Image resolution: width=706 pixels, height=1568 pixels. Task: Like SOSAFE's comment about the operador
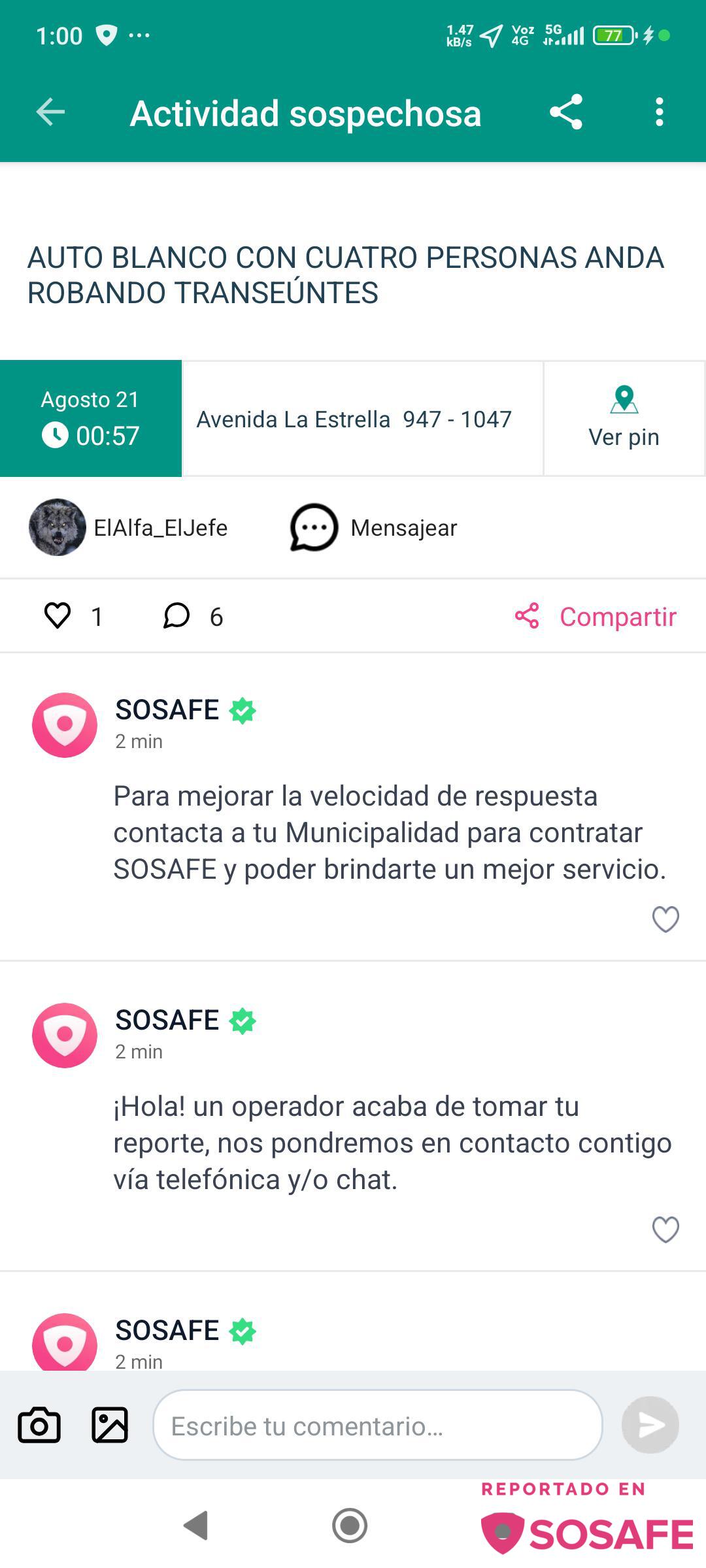tap(665, 1230)
